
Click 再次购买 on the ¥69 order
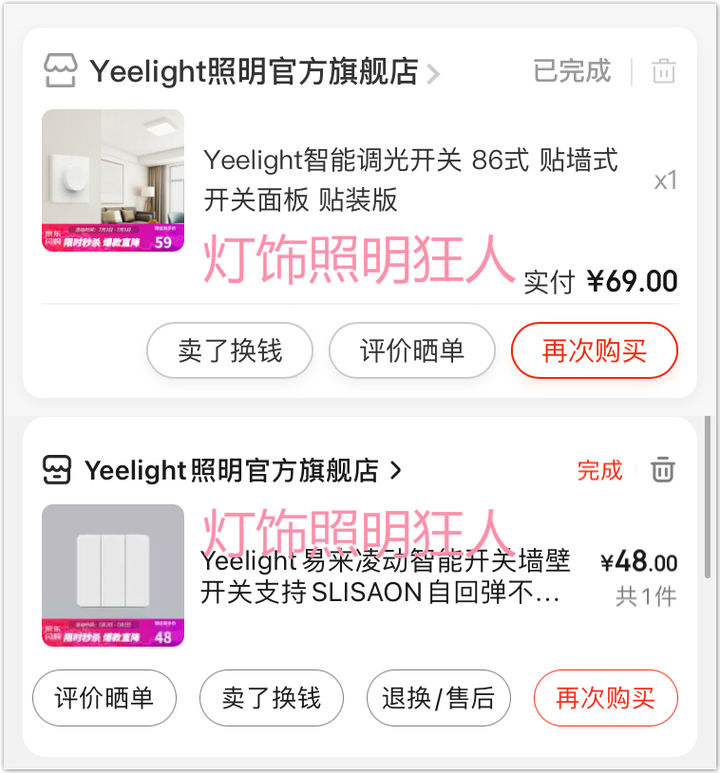[594, 351]
